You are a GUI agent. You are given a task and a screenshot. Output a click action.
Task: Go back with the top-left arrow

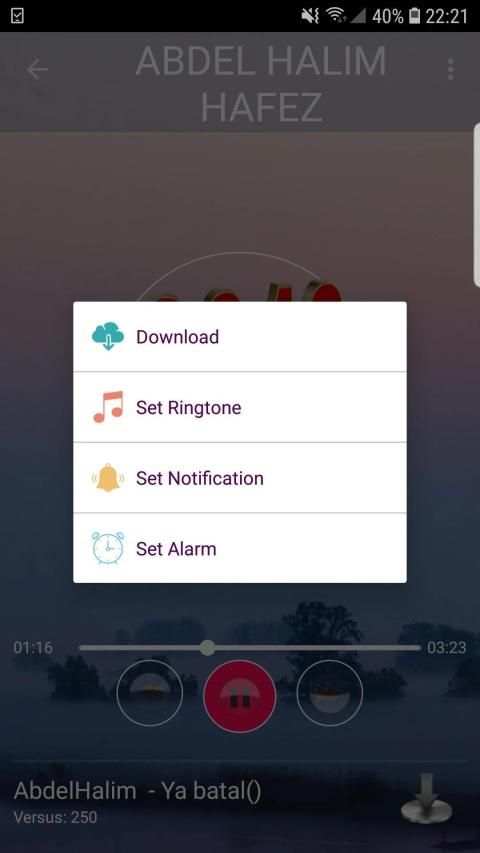pos(37,70)
